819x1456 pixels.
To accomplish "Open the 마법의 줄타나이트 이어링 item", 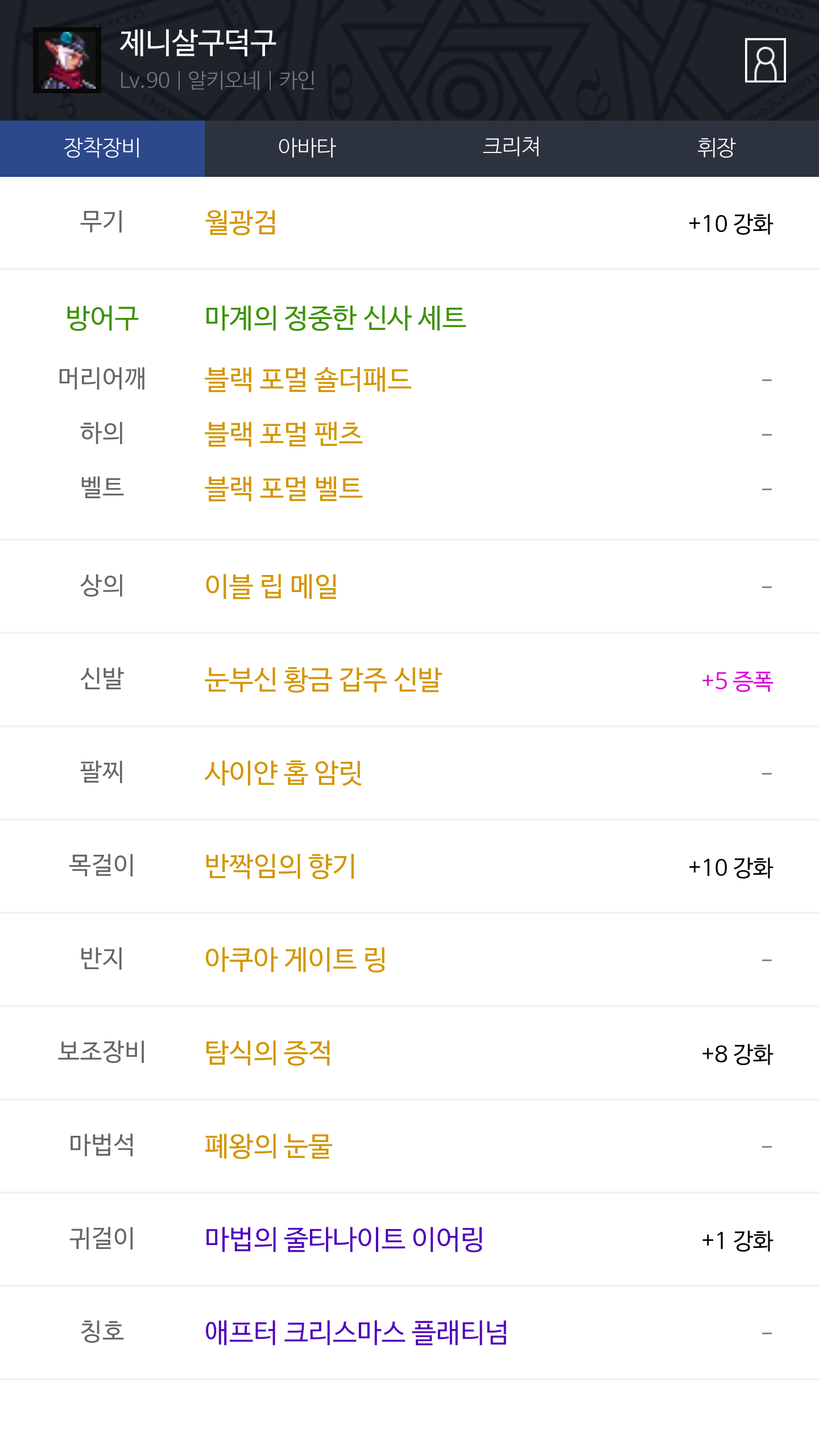I will 344,1239.
